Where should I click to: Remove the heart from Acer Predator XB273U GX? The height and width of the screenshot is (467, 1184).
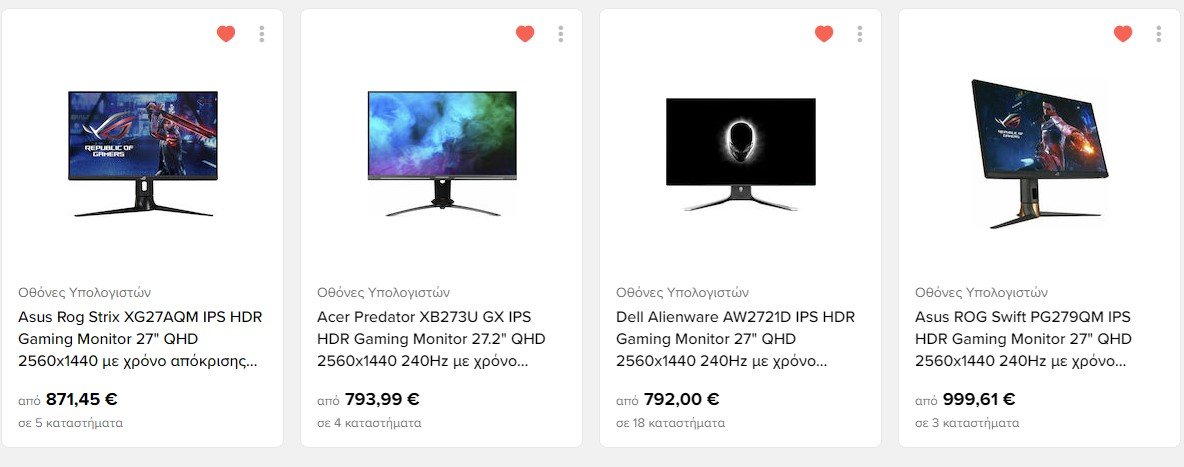[x=525, y=34]
